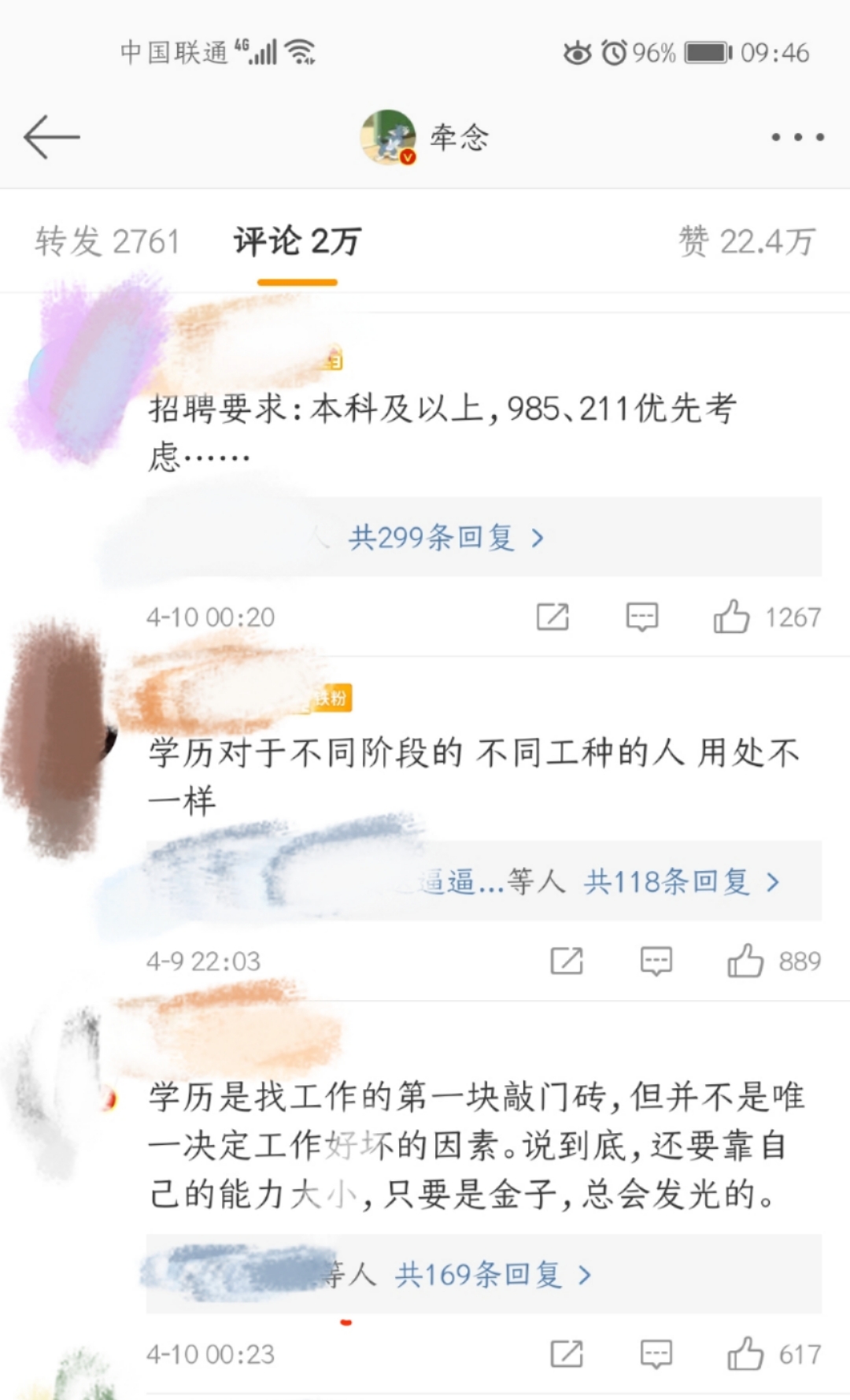Viewport: 850px width, 1400px height.
Task: Switch to the 赞 22.4万 tab
Action: click(746, 241)
